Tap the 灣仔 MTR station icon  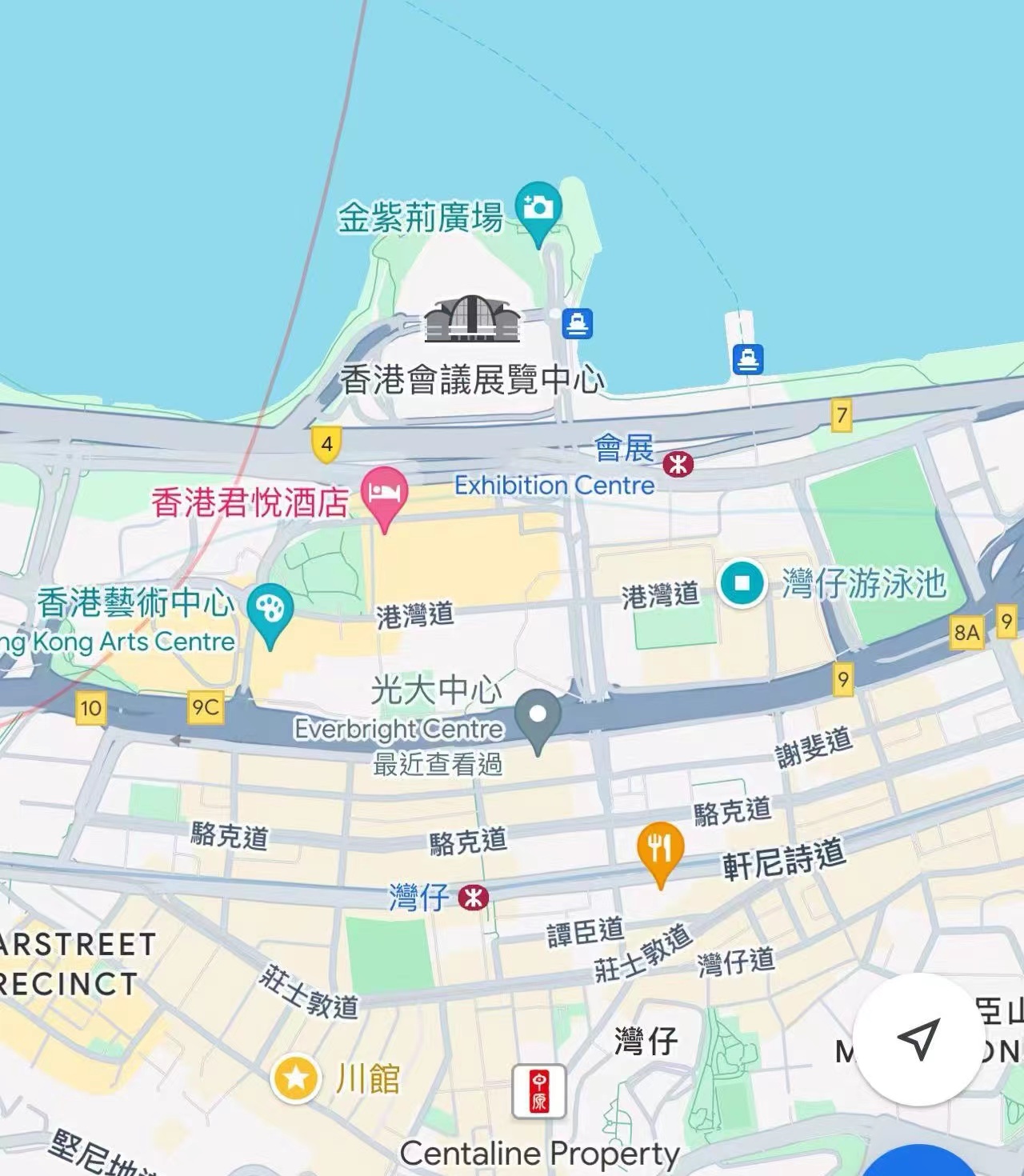(x=473, y=897)
